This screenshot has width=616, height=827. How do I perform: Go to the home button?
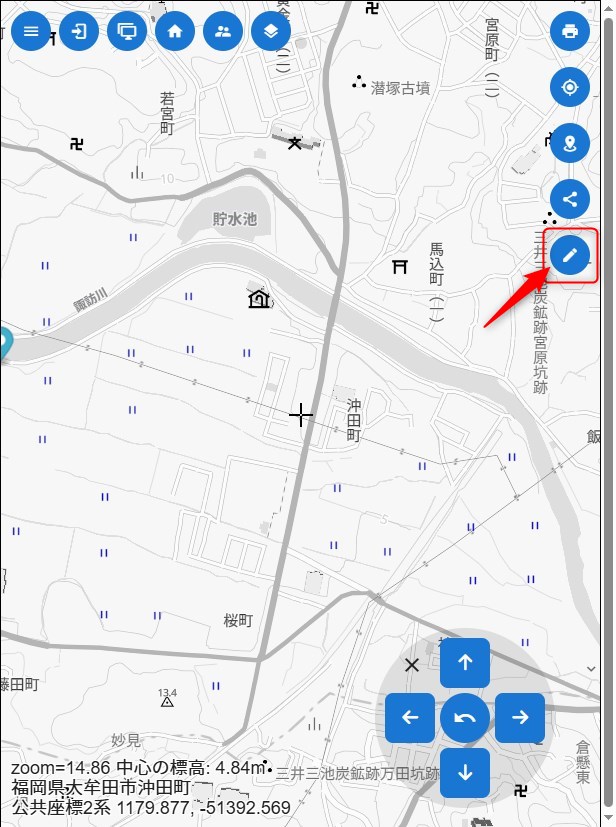175,30
